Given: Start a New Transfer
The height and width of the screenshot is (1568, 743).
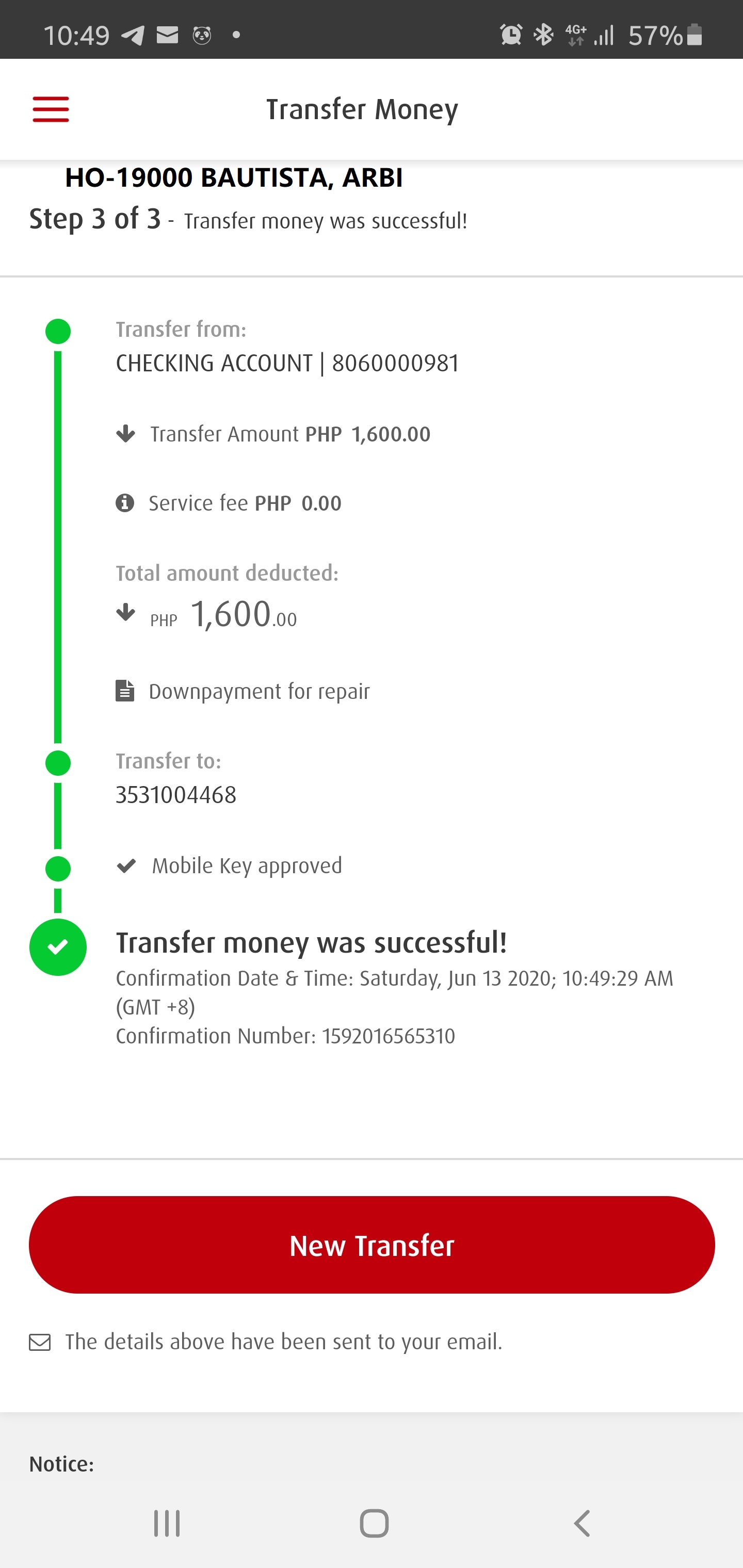Looking at the screenshot, I should [372, 1245].
